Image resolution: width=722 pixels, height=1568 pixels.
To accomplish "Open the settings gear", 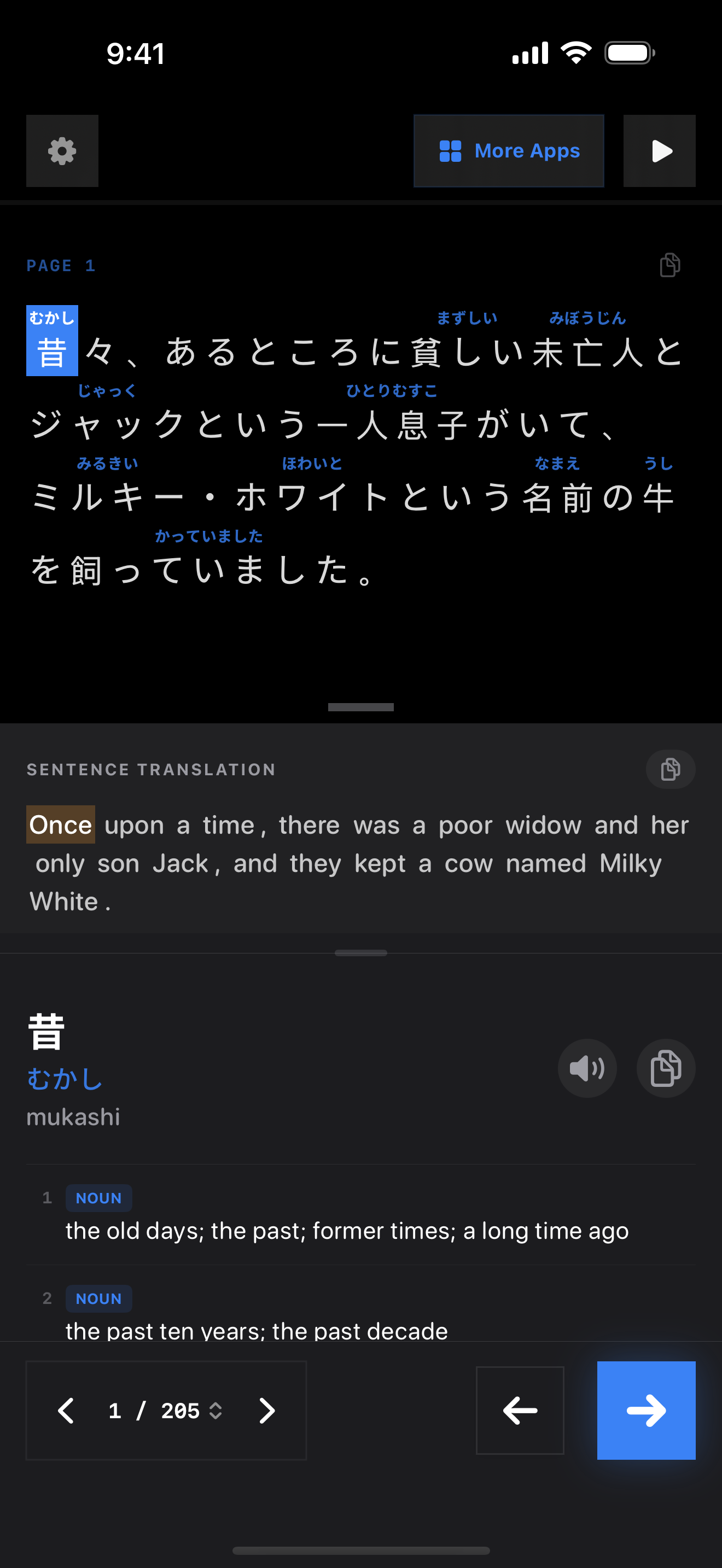I will tap(62, 151).
